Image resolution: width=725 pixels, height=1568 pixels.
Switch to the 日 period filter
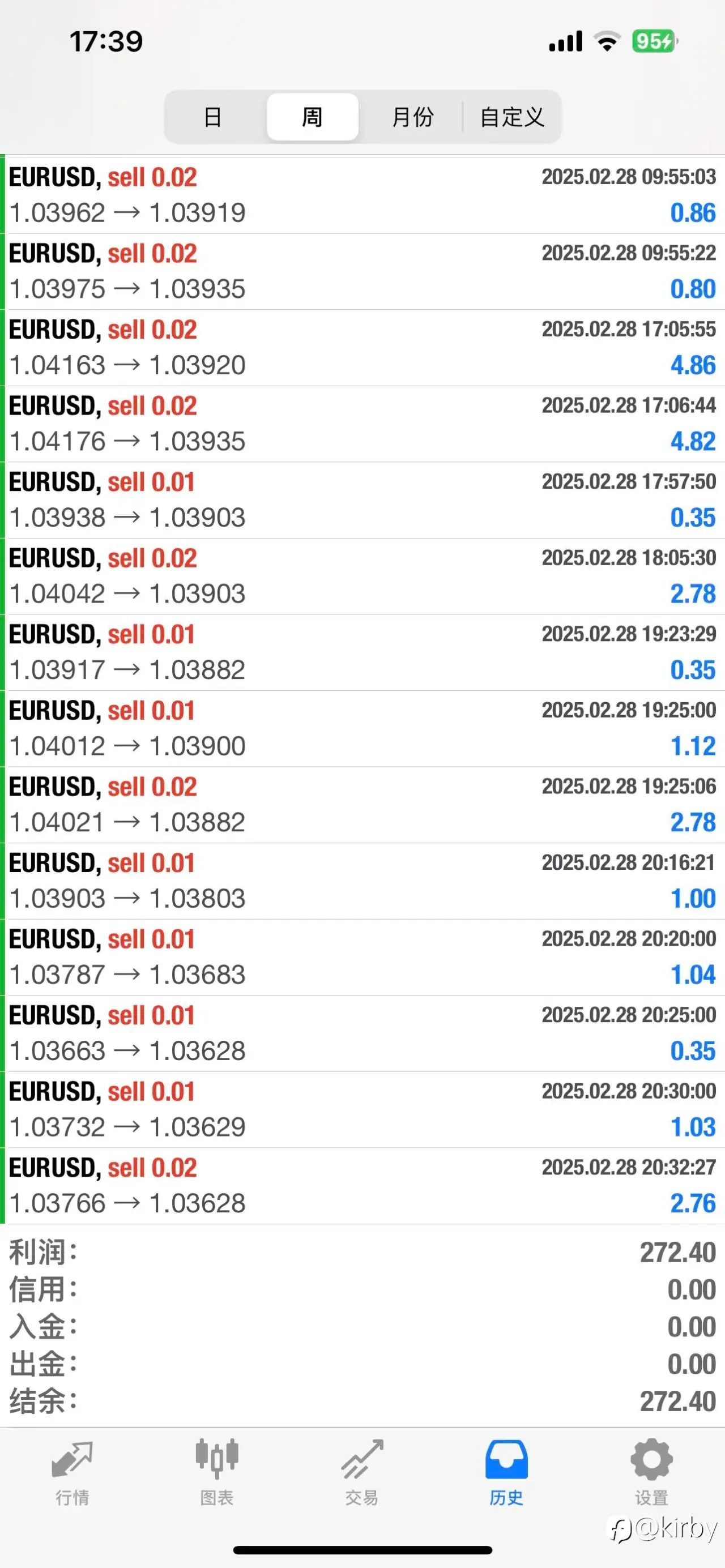coord(212,117)
